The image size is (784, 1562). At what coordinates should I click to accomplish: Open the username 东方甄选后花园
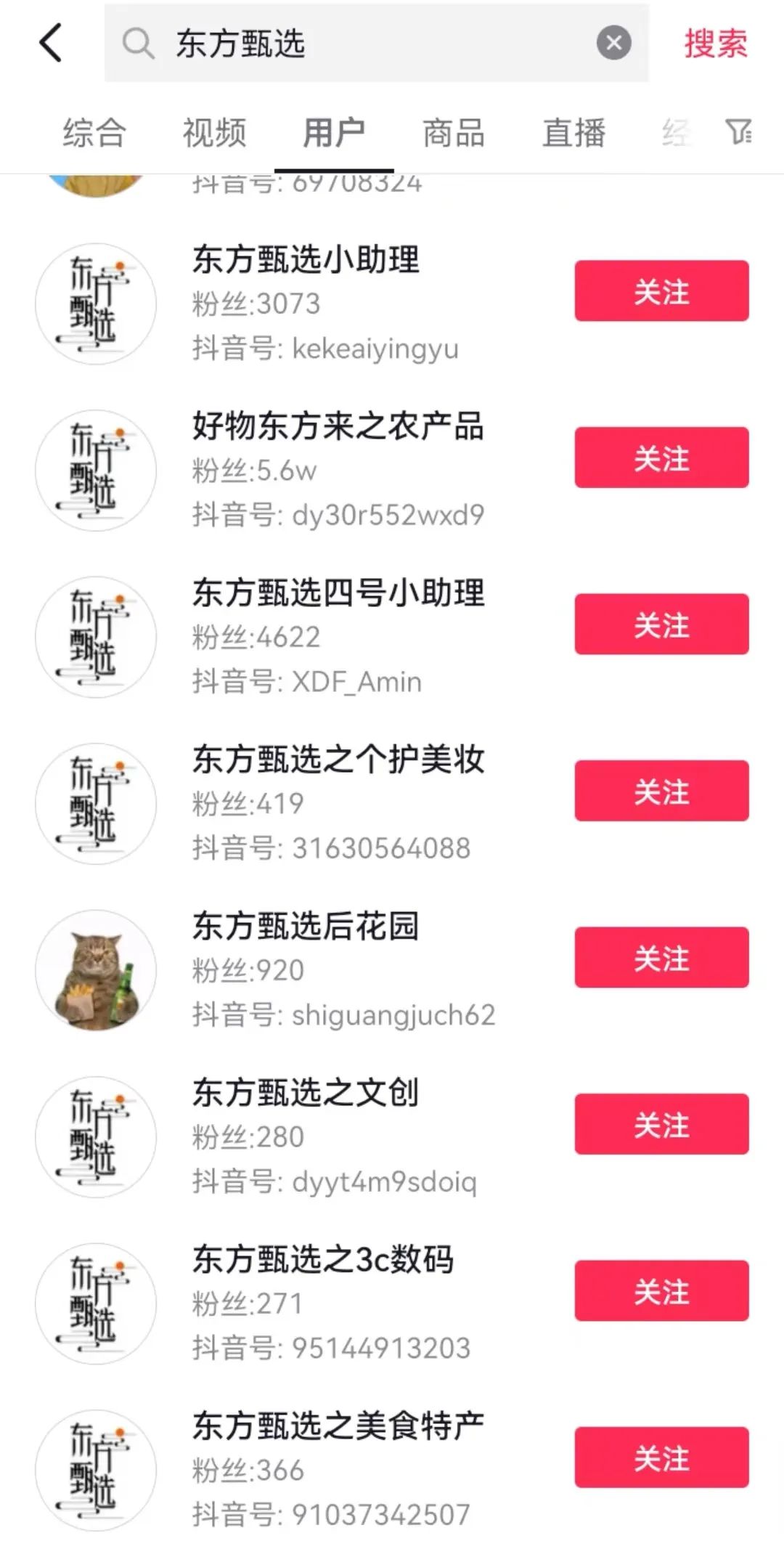pyautogui.click(x=305, y=927)
